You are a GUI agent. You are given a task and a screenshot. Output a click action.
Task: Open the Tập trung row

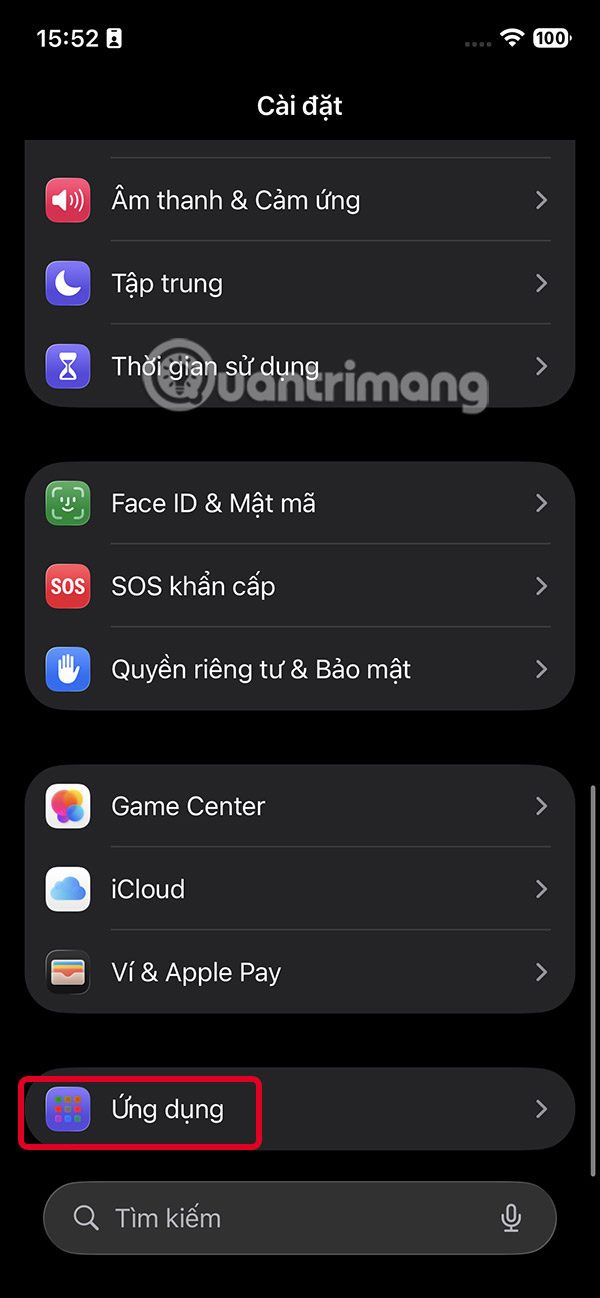pyautogui.click(x=300, y=284)
